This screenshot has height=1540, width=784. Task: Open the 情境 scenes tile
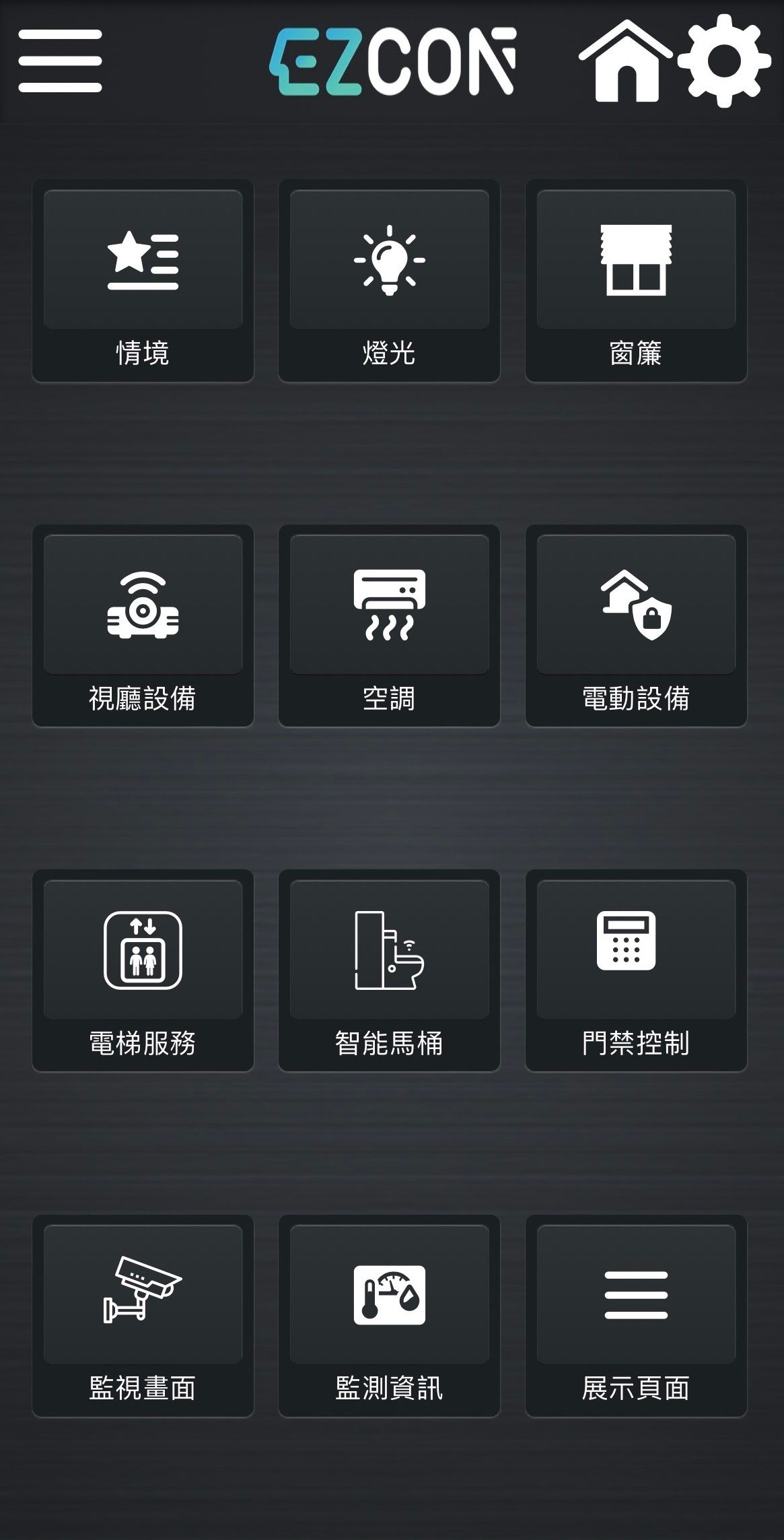tap(143, 280)
